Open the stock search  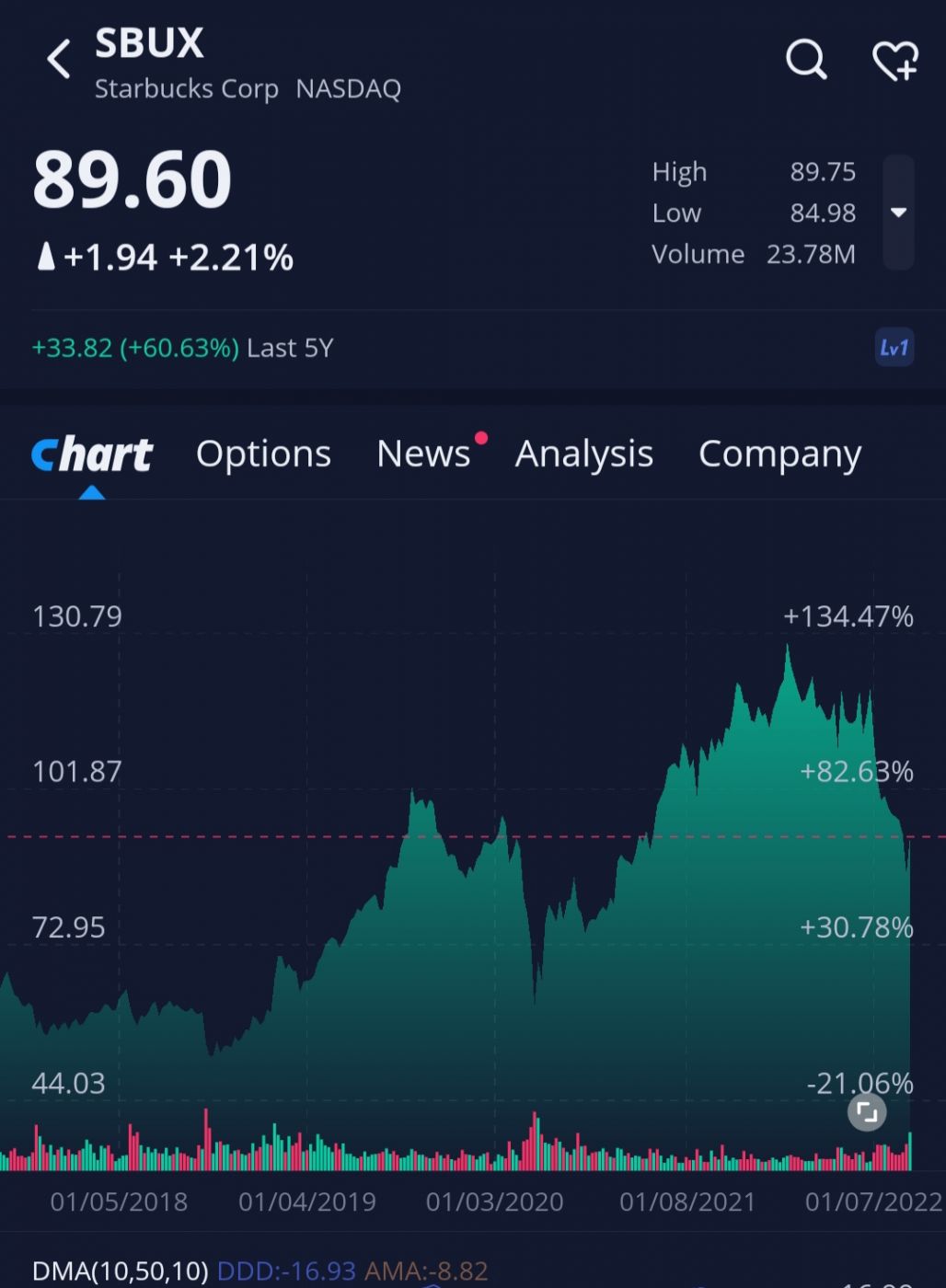pos(806,60)
